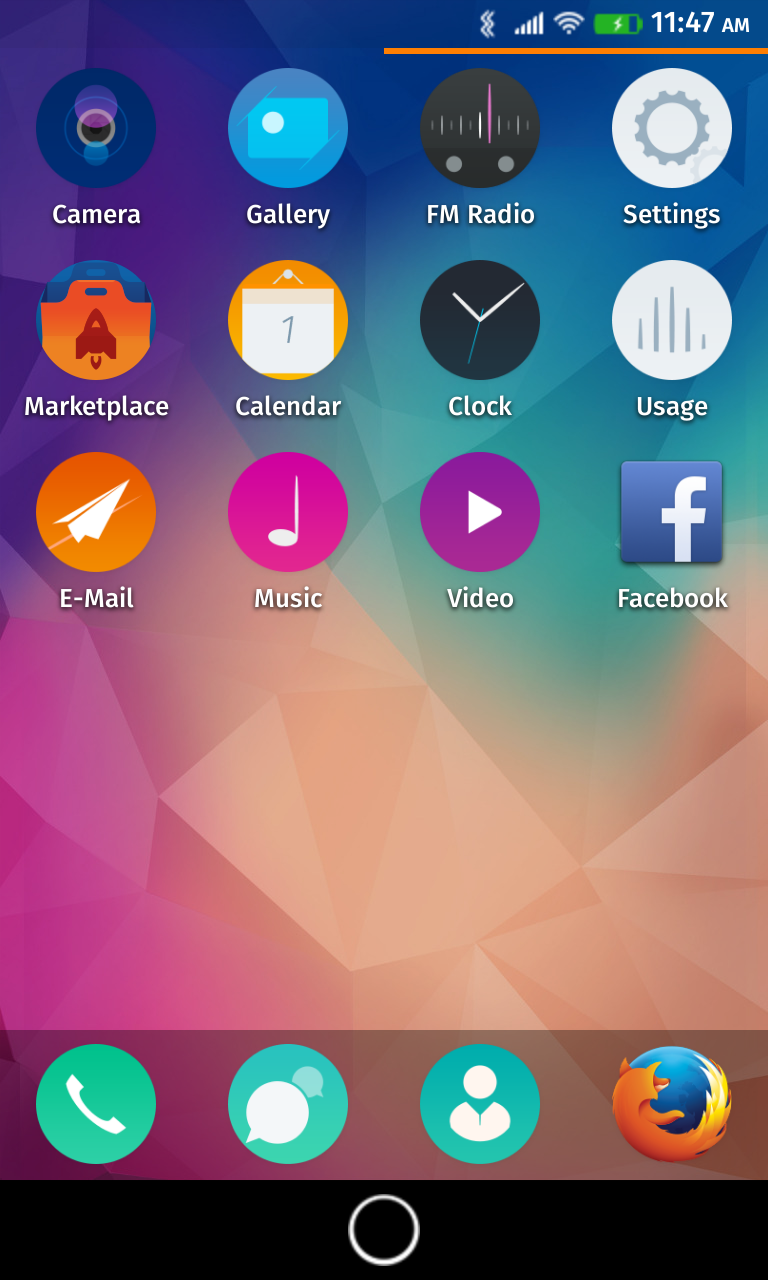The image size is (768, 1280).
Task: Open the Camera app
Action: tap(96, 128)
